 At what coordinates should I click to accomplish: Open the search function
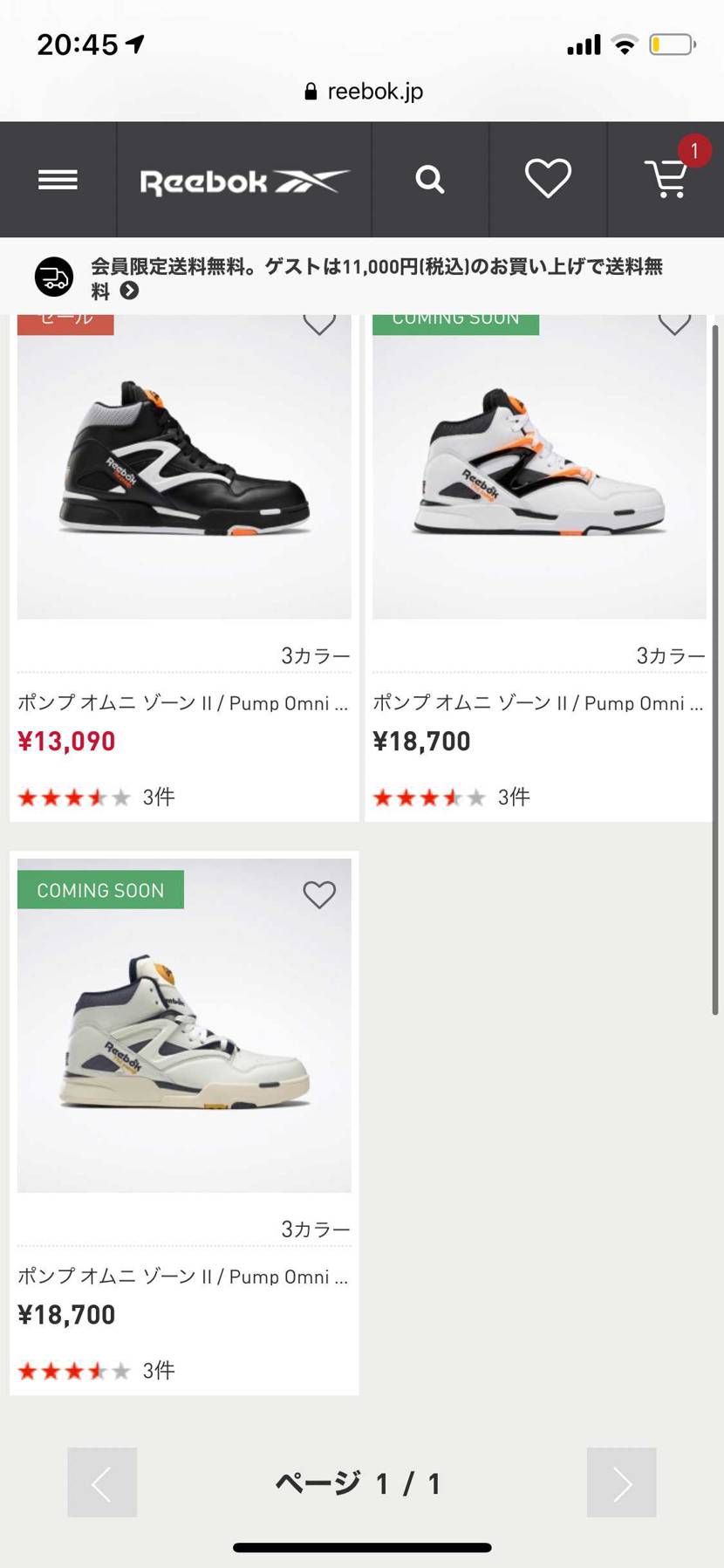coord(429,179)
